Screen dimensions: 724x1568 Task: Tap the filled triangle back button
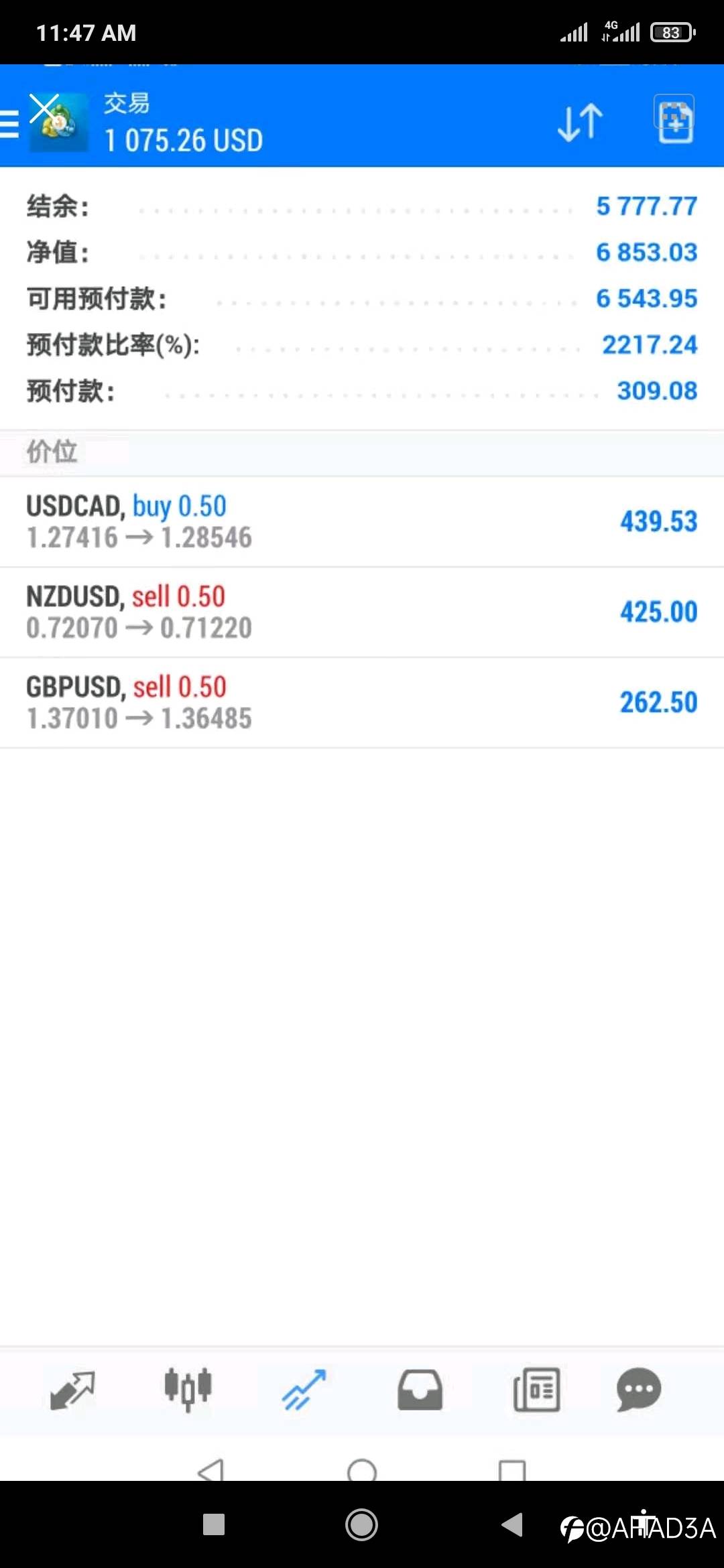[x=512, y=1524]
